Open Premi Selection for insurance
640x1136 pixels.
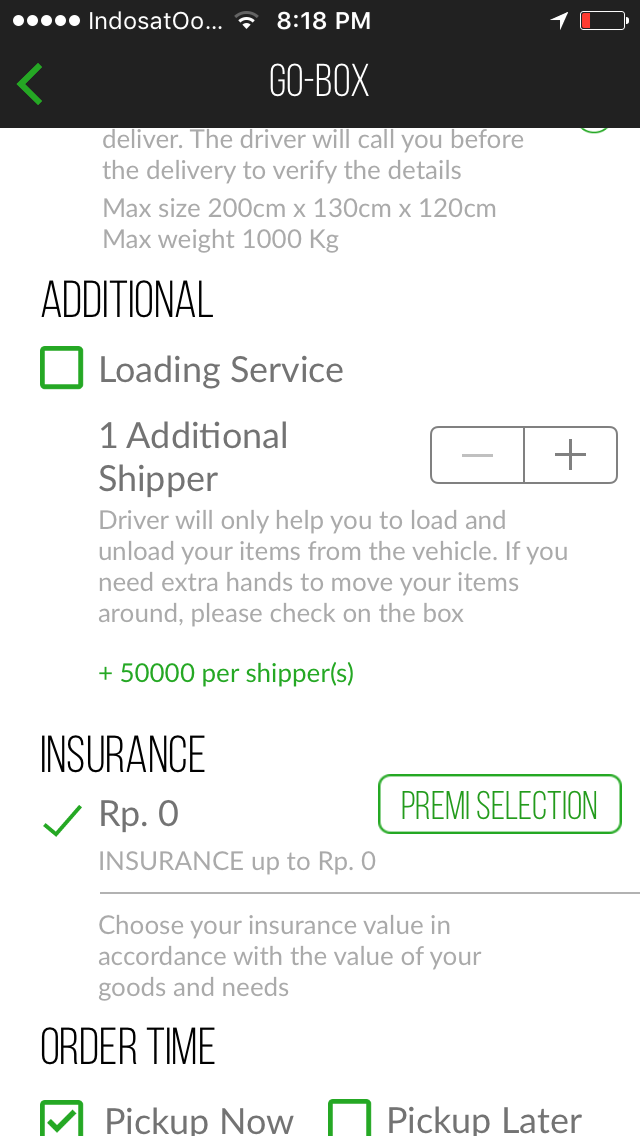click(x=499, y=805)
